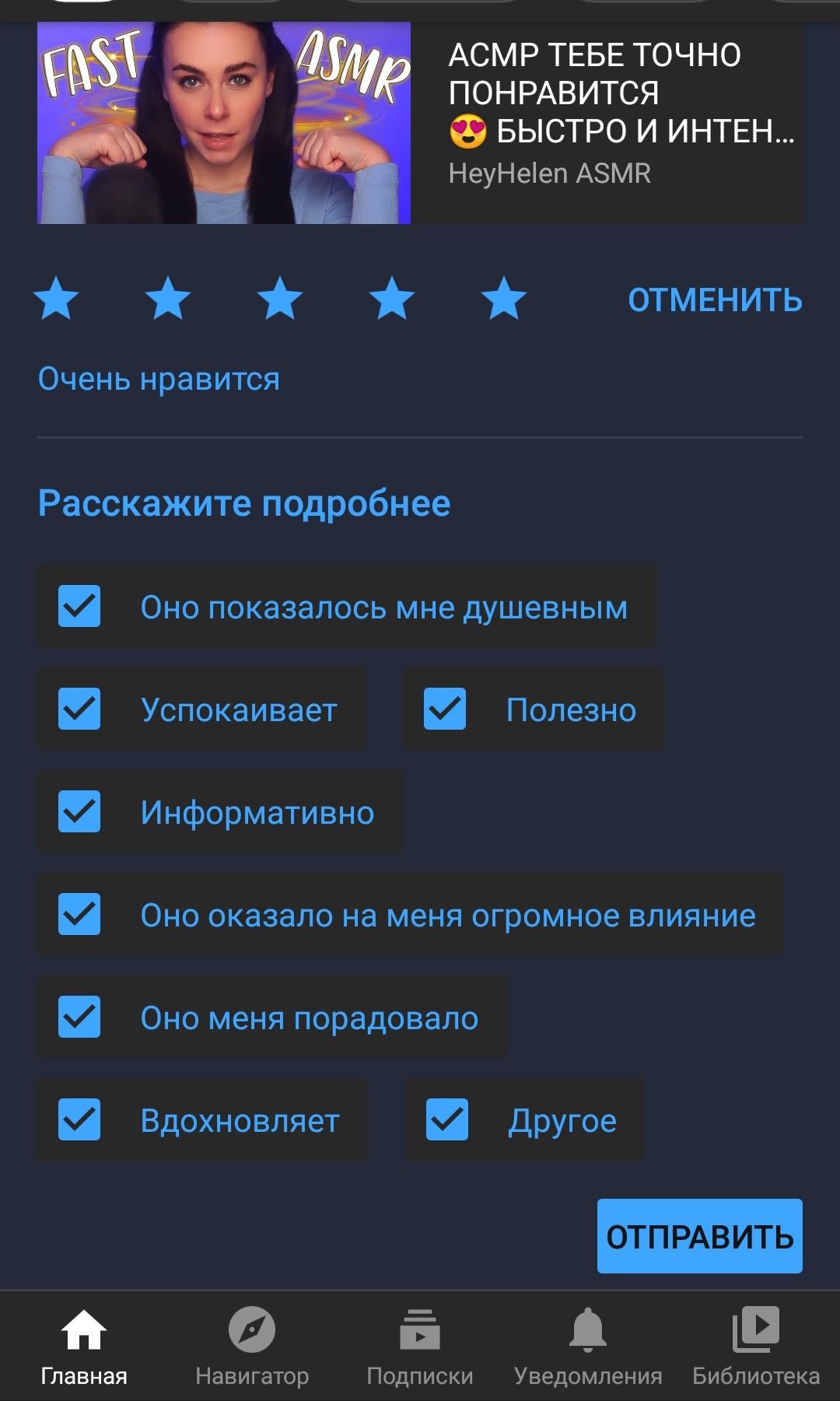The height and width of the screenshot is (1401, 840).
Task: Toggle 'Оно меня порадовало' checkbox
Action: (x=79, y=1017)
